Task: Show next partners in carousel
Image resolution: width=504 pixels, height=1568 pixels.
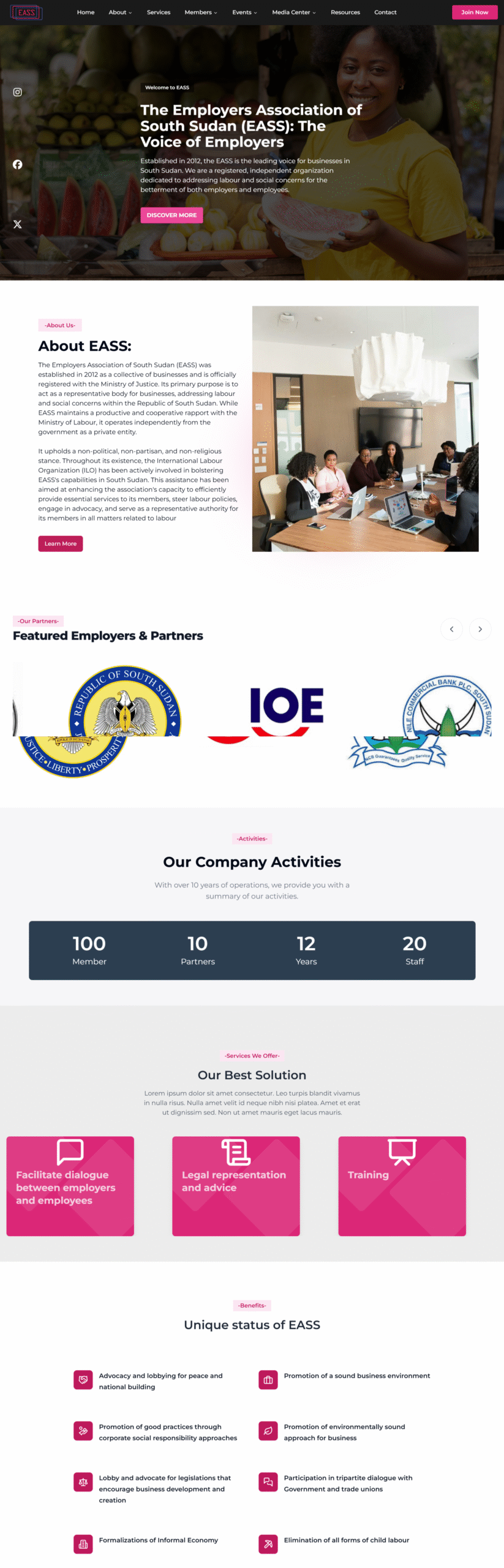Action: (480, 629)
